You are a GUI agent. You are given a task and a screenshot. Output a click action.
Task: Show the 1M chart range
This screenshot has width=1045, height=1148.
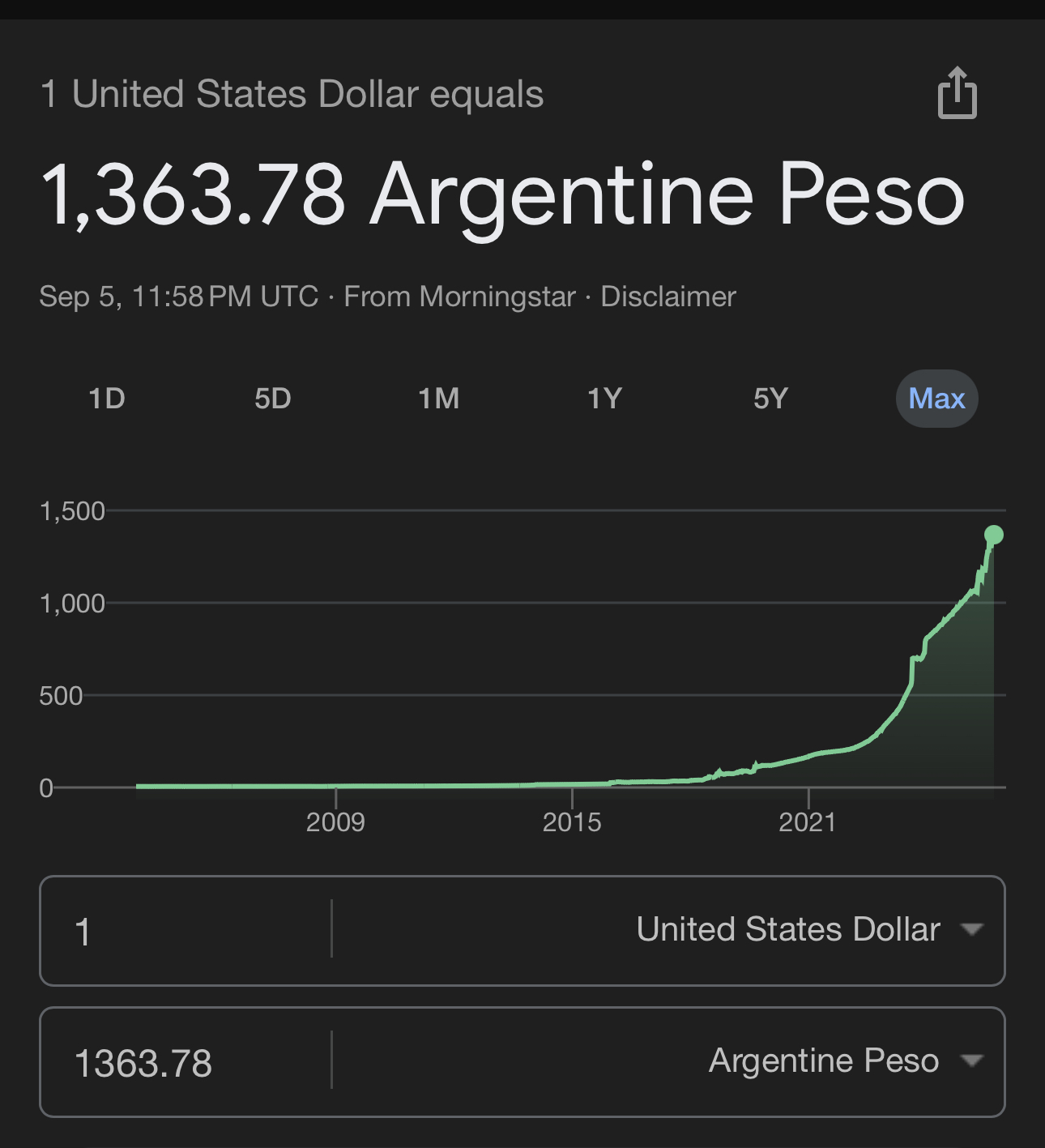tap(439, 399)
